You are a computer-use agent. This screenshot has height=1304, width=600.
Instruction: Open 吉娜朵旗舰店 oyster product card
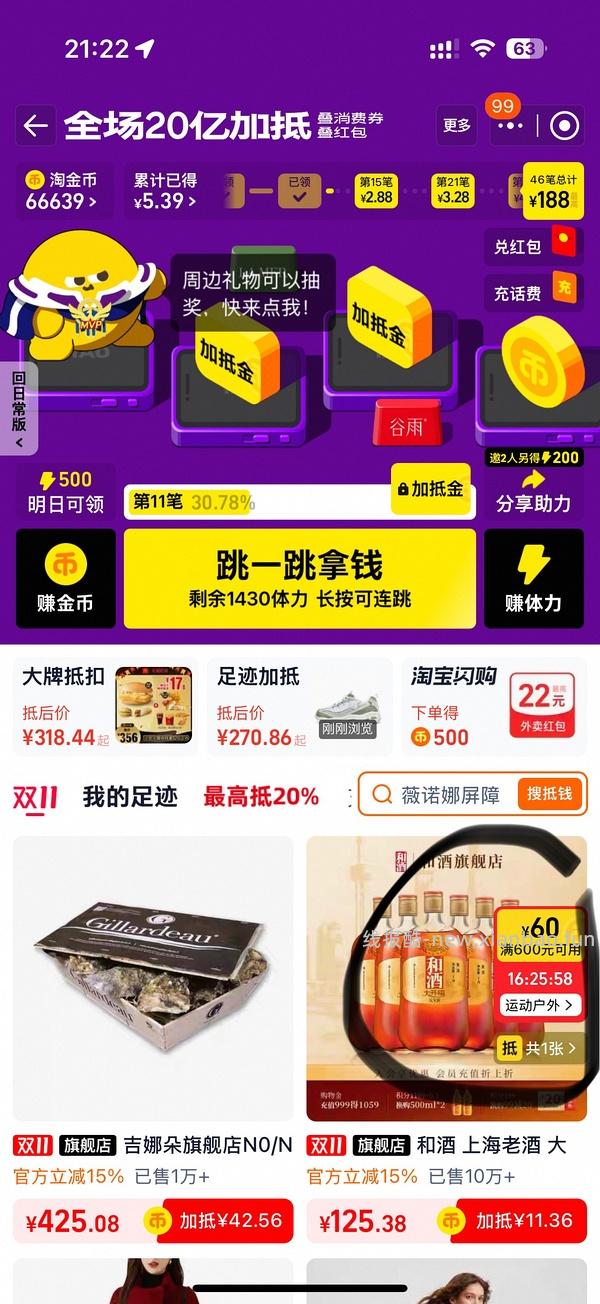click(153, 980)
